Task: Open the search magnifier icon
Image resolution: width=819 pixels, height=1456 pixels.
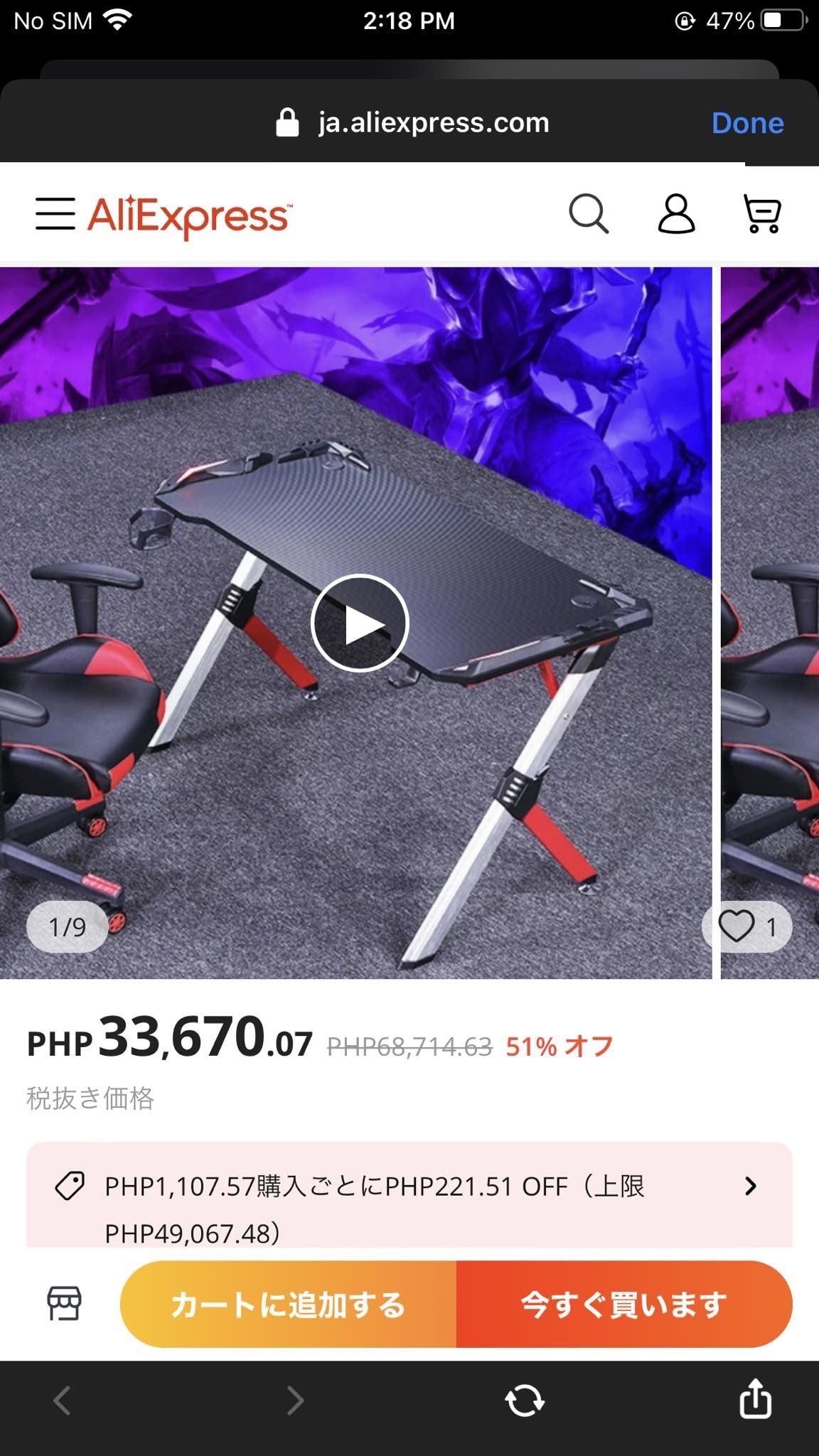Action: pos(589,214)
